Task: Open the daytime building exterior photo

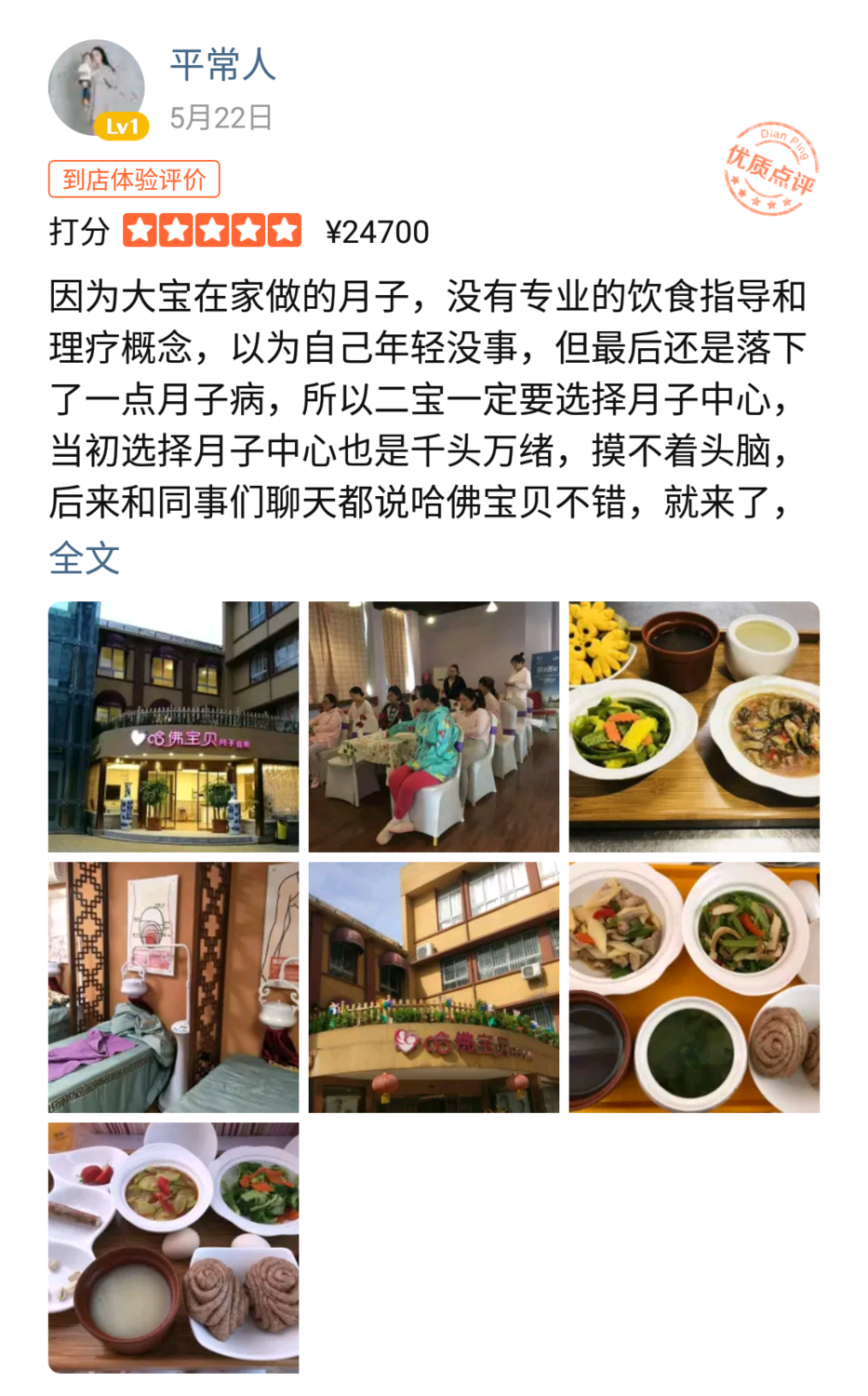Action: [434, 987]
